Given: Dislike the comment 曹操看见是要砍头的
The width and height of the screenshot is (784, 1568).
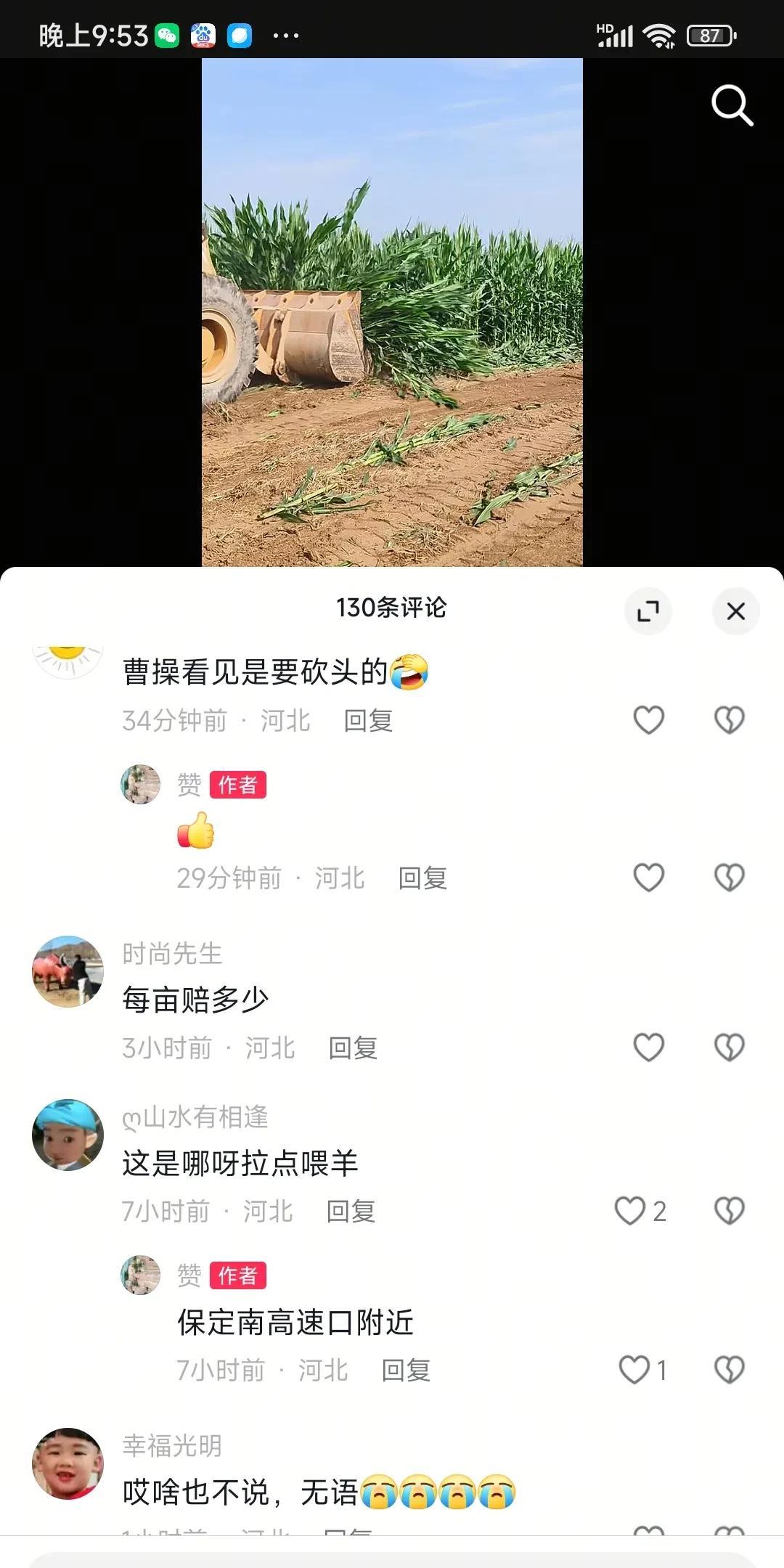Looking at the screenshot, I should [729, 720].
